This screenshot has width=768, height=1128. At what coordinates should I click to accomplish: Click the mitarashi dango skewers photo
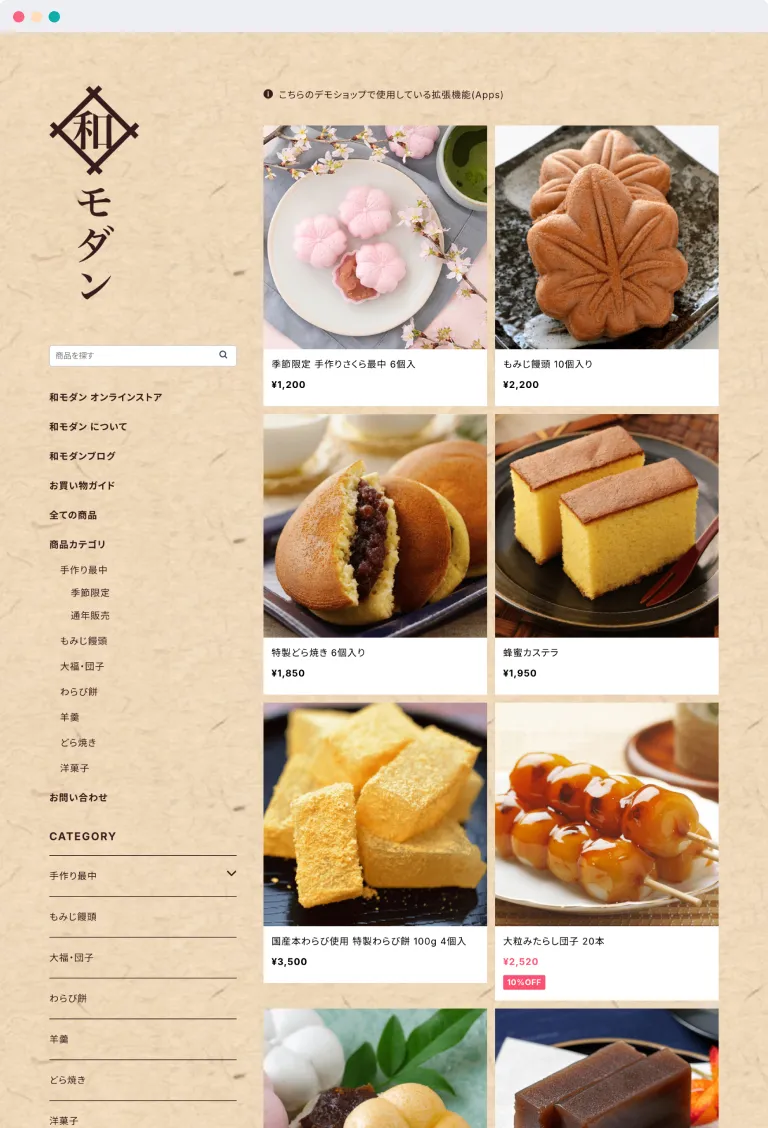tap(606, 812)
